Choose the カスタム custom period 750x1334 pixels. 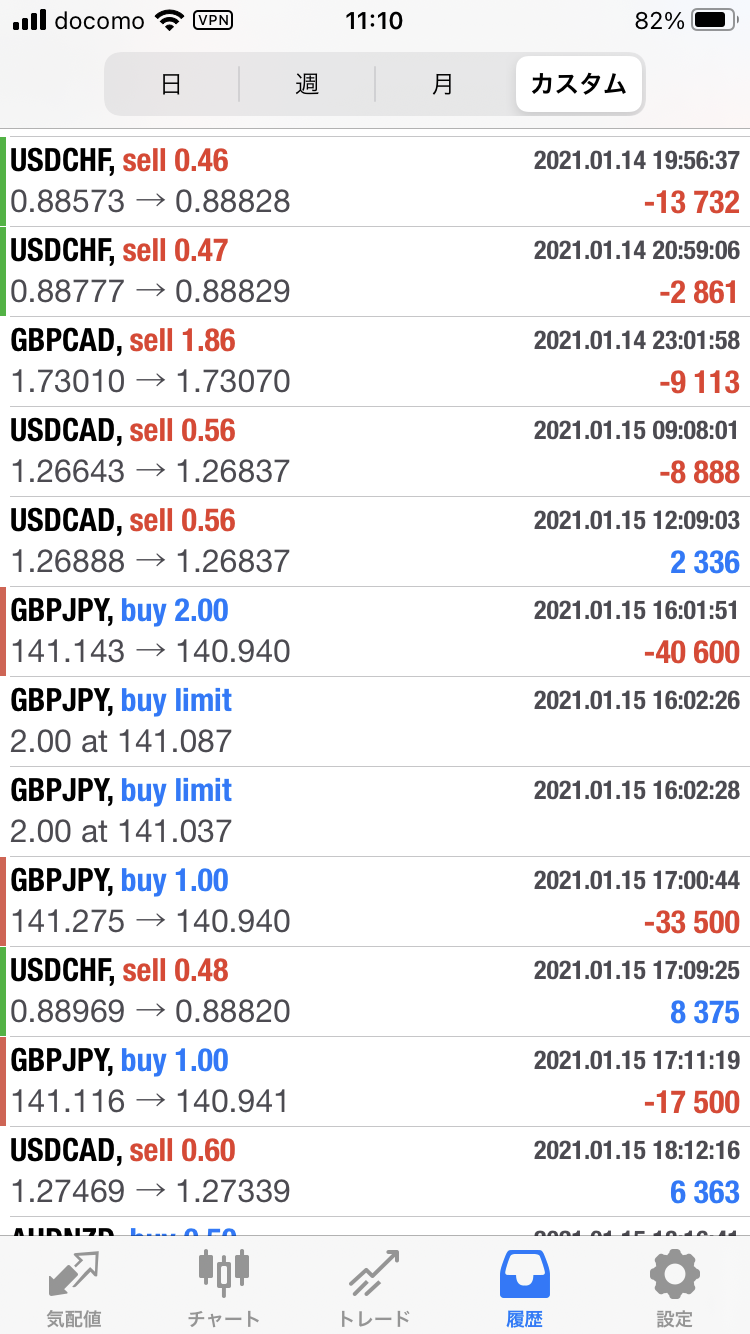tap(579, 84)
